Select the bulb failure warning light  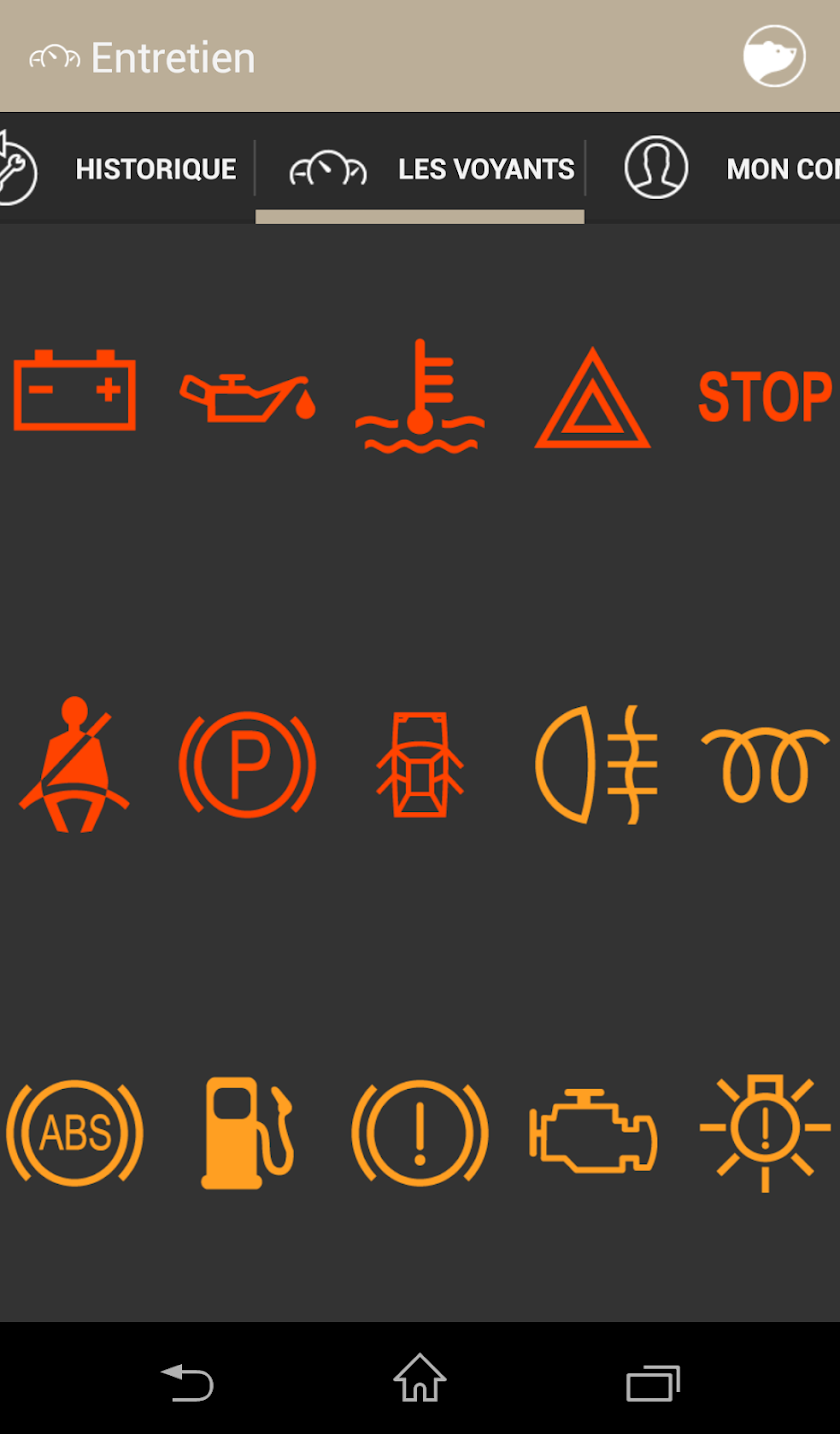[x=765, y=1133]
